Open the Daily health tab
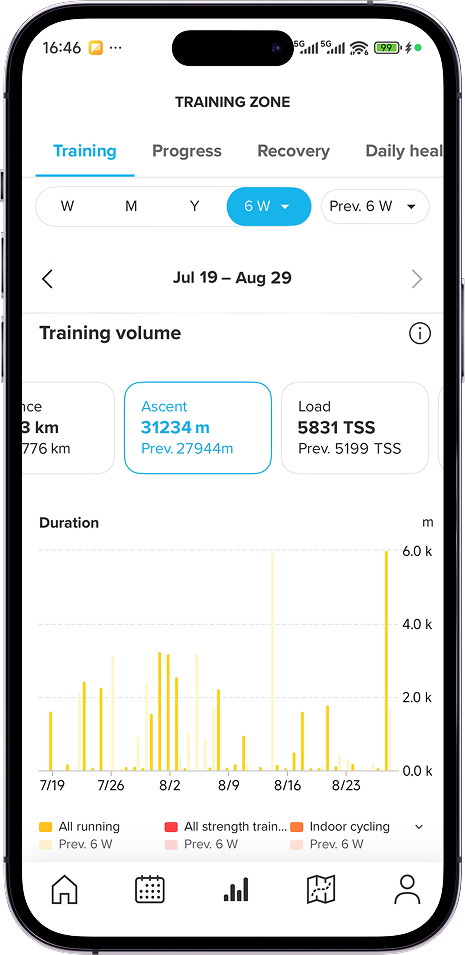This screenshot has width=465, height=955. (x=403, y=151)
